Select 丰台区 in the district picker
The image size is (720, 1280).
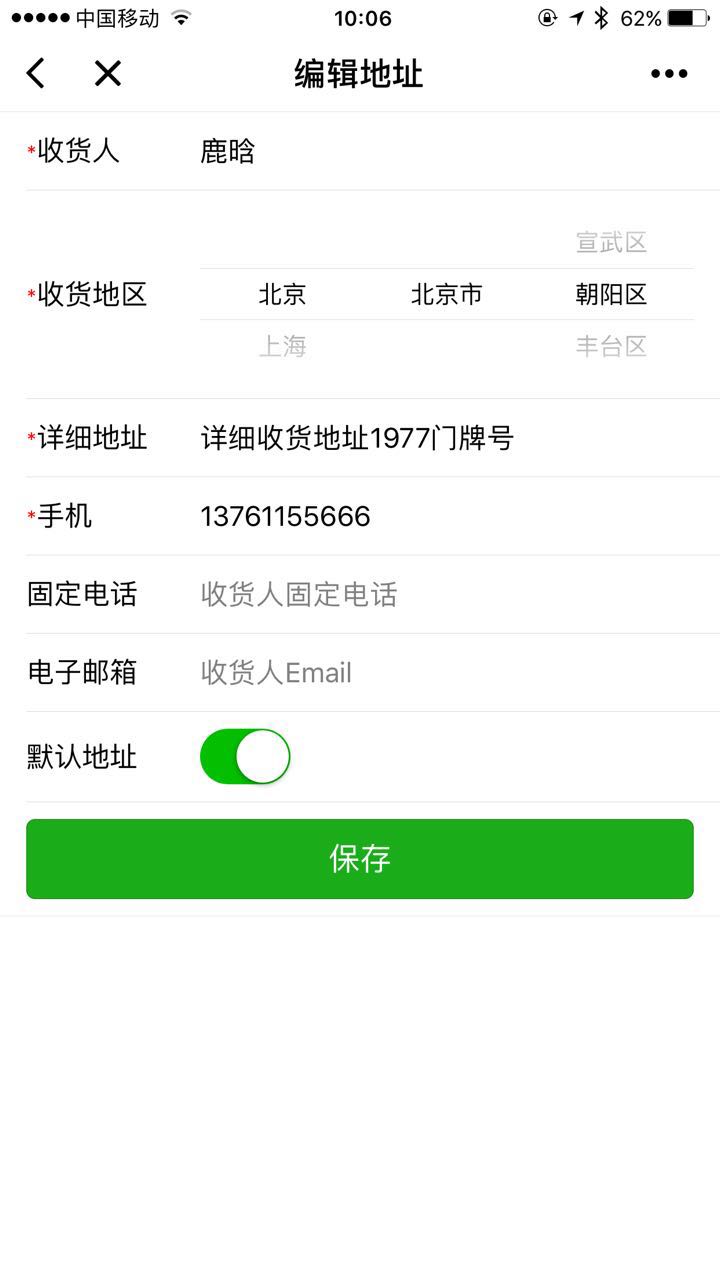(x=611, y=347)
